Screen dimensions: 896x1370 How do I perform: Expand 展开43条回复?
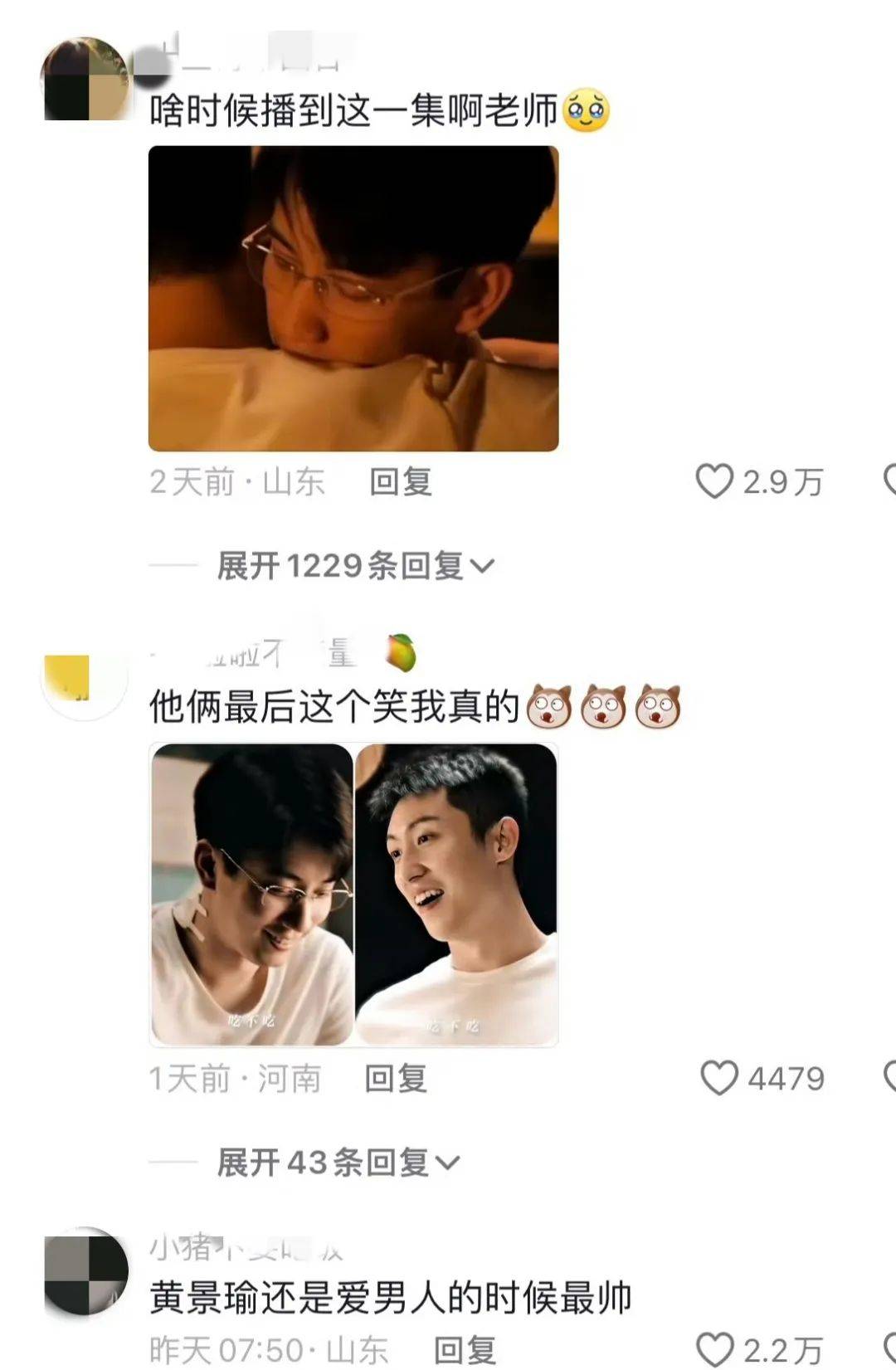(x=338, y=1163)
